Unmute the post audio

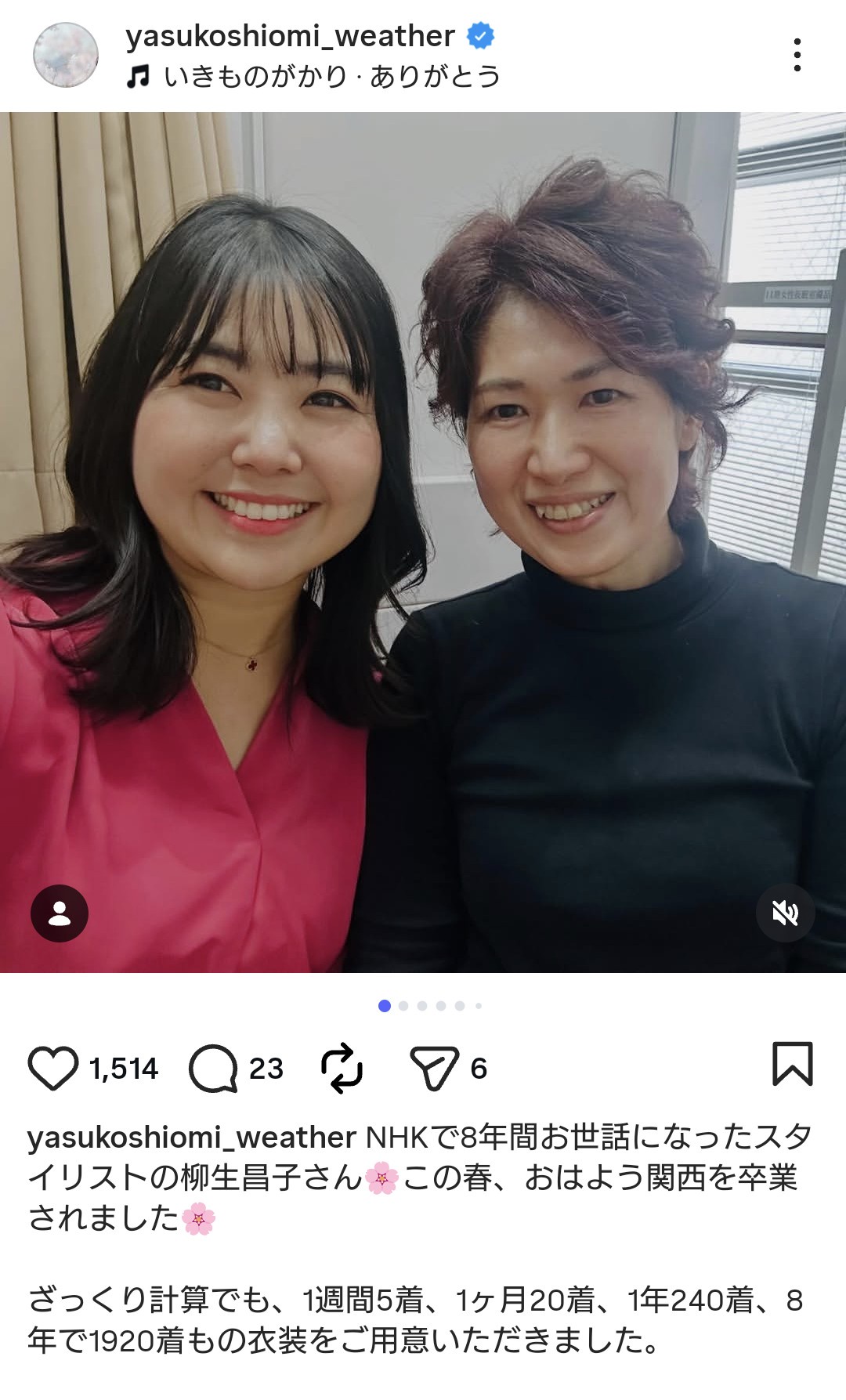click(x=785, y=913)
